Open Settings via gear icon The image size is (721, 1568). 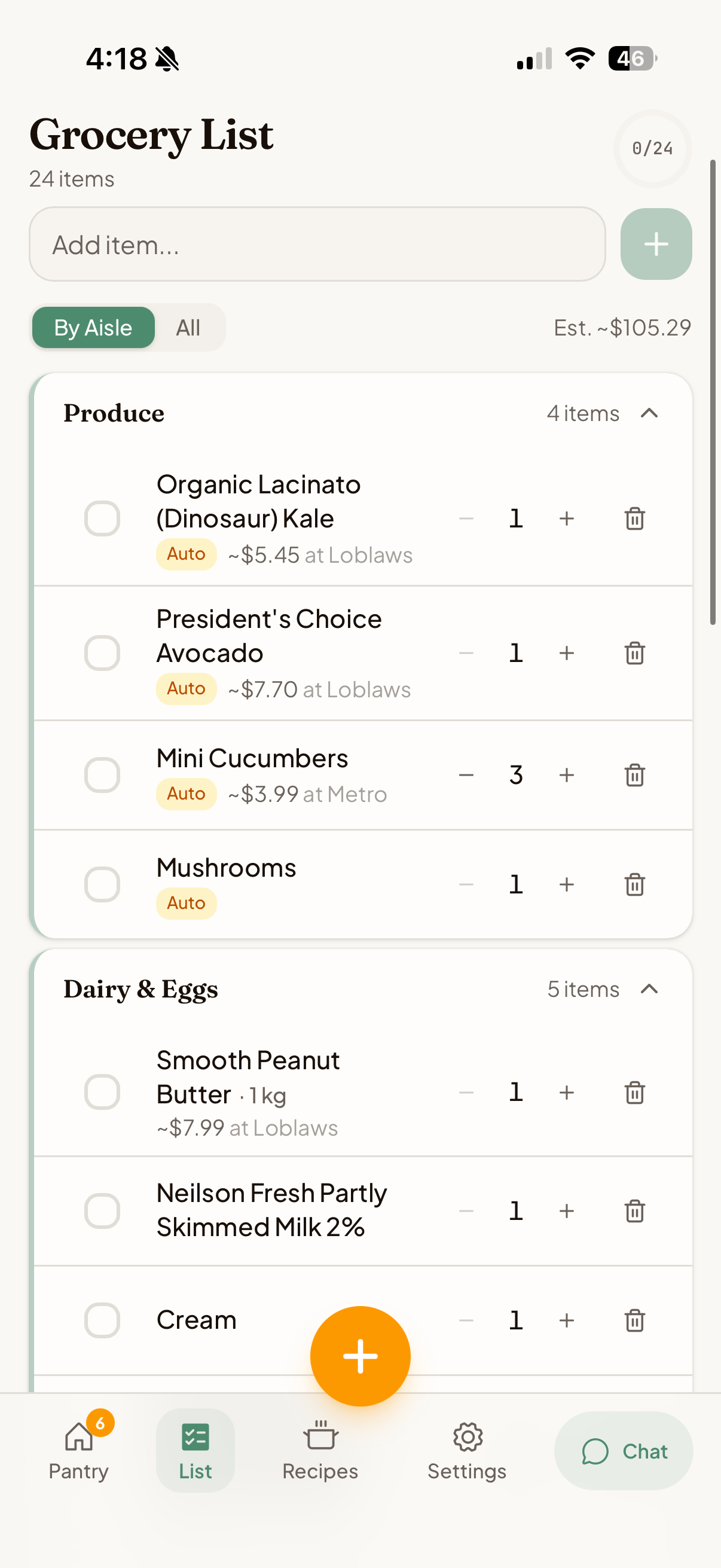467,1436
